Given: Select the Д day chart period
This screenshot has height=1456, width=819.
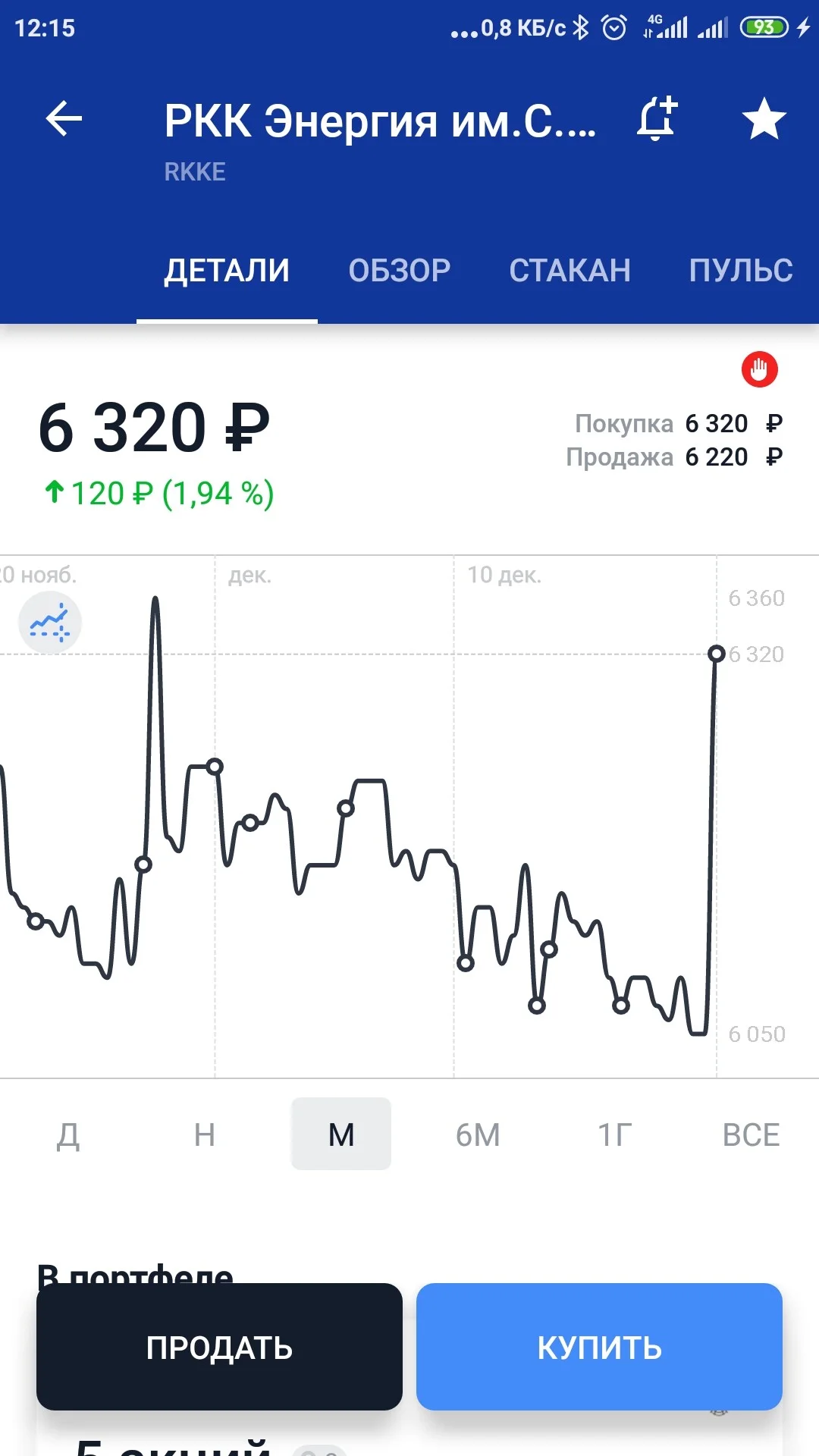Looking at the screenshot, I should tap(68, 1134).
